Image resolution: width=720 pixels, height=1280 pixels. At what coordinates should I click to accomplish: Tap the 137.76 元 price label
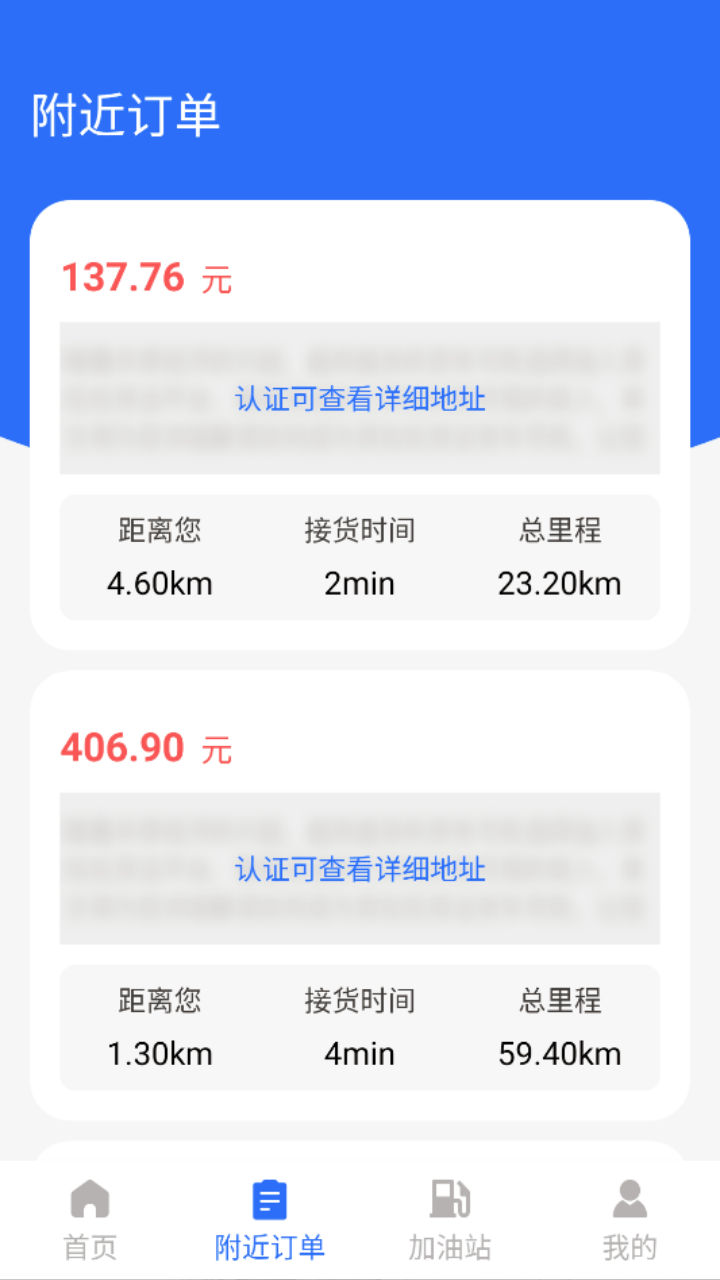point(146,279)
